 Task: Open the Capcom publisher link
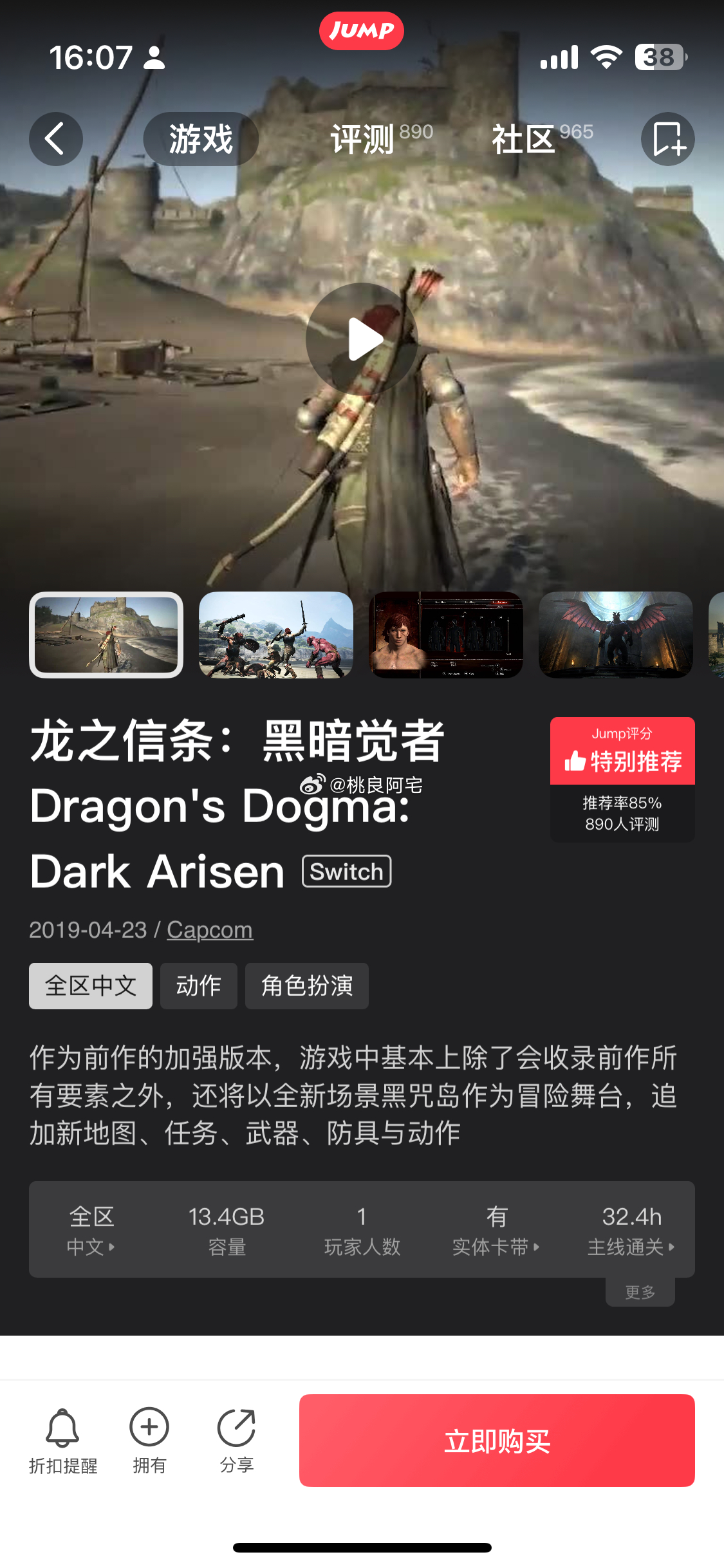click(210, 930)
